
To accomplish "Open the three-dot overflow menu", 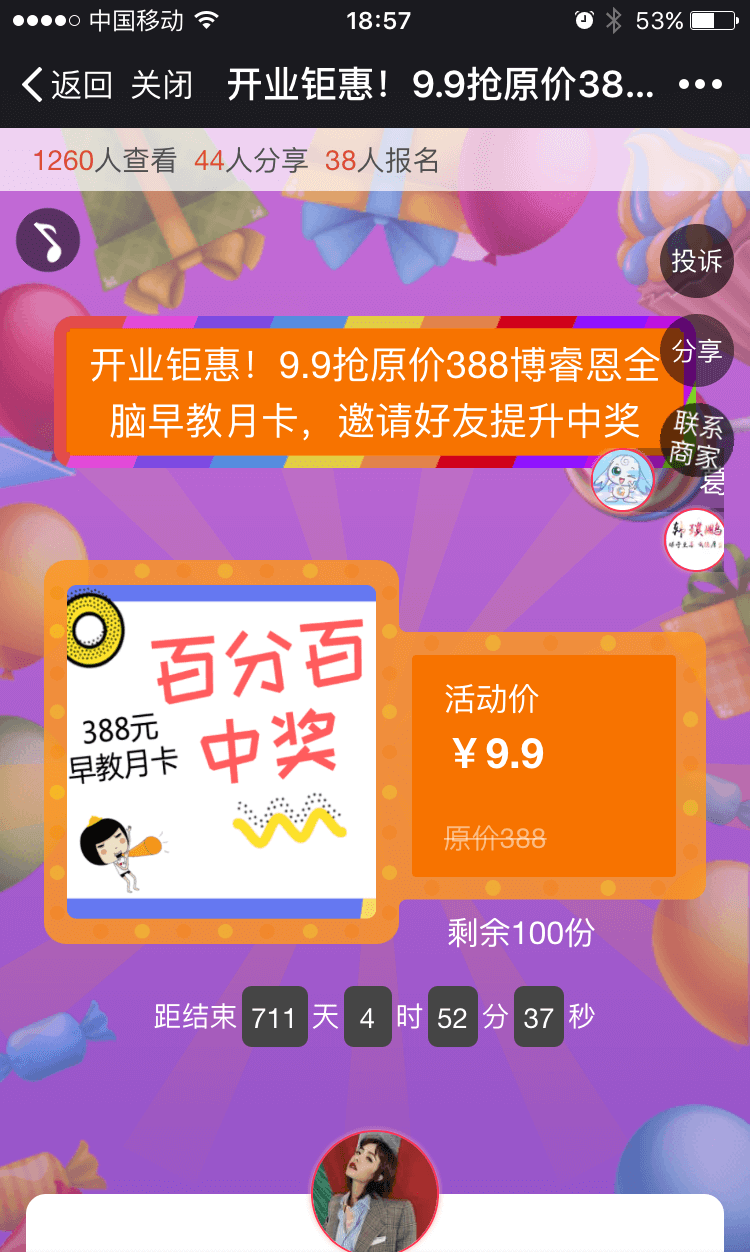I will (x=700, y=85).
